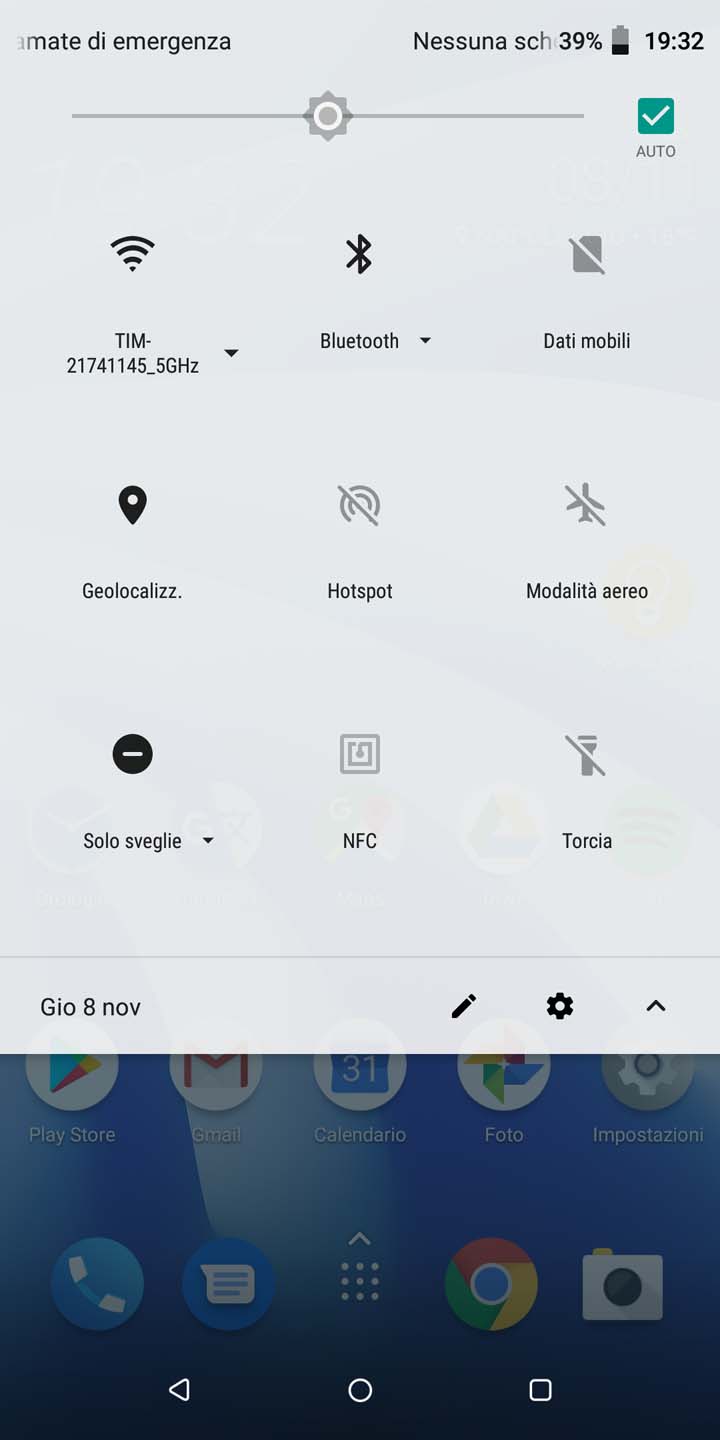Image resolution: width=720 pixels, height=1440 pixels.
Task: Edit quick settings with pencil icon
Action: 464,1006
